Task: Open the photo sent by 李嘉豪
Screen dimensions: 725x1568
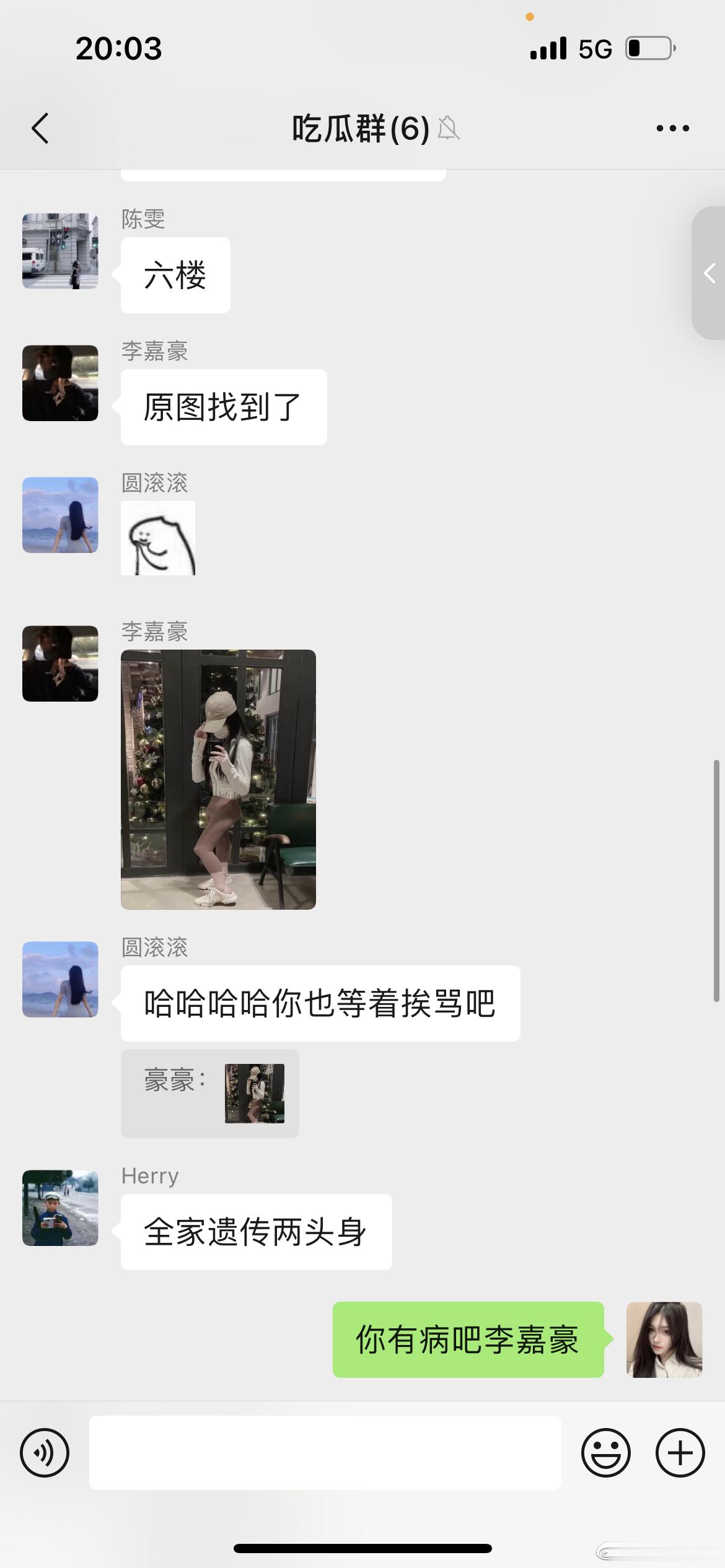Action: (x=218, y=779)
